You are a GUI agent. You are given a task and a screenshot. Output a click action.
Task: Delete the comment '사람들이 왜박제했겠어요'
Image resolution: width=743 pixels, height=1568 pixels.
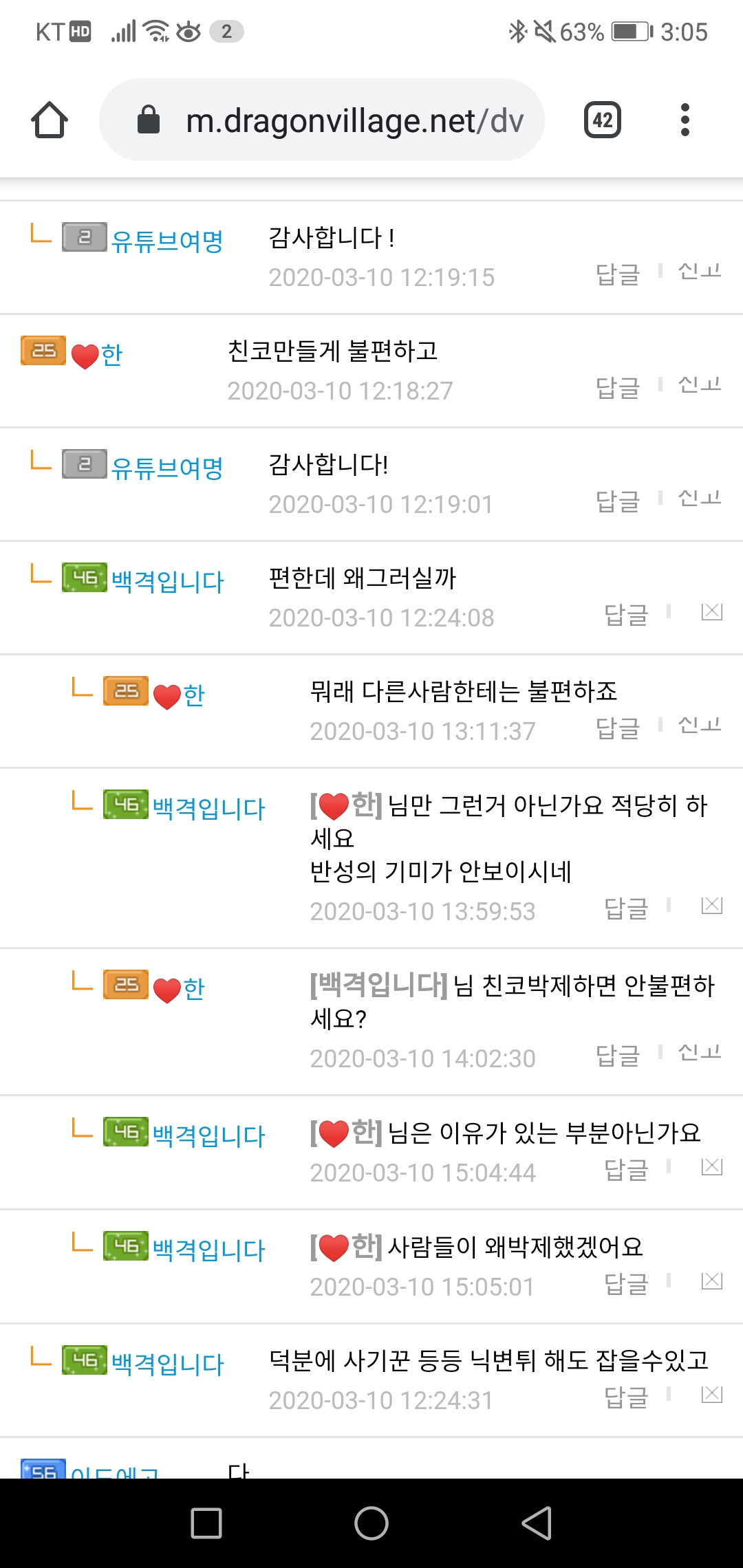[x=711, y=1281]
